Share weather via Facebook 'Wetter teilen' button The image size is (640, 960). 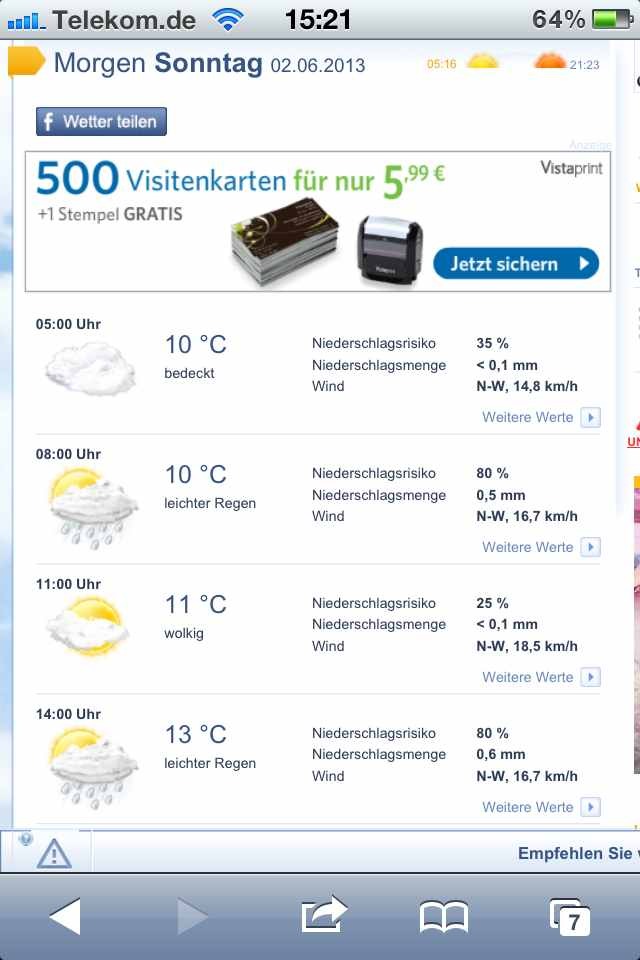click(x=101, y=122)
